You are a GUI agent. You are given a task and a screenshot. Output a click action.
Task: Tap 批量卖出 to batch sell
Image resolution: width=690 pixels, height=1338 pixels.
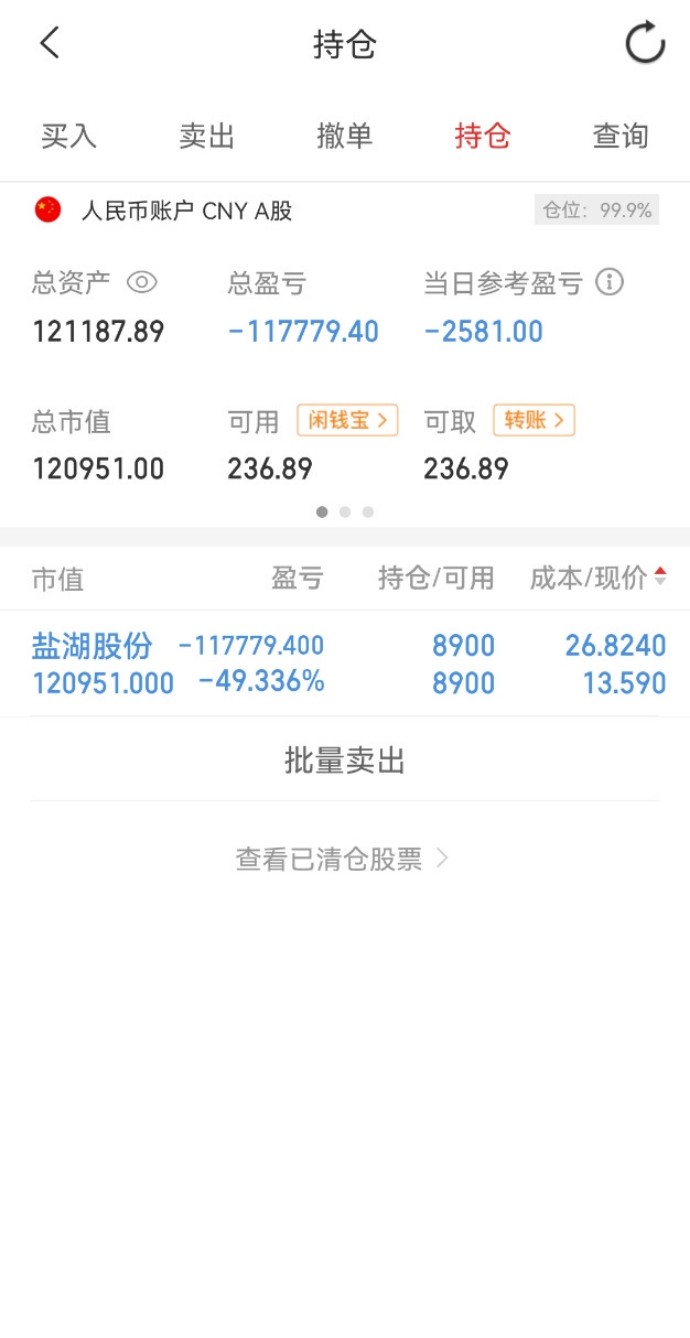pos(345,761)
